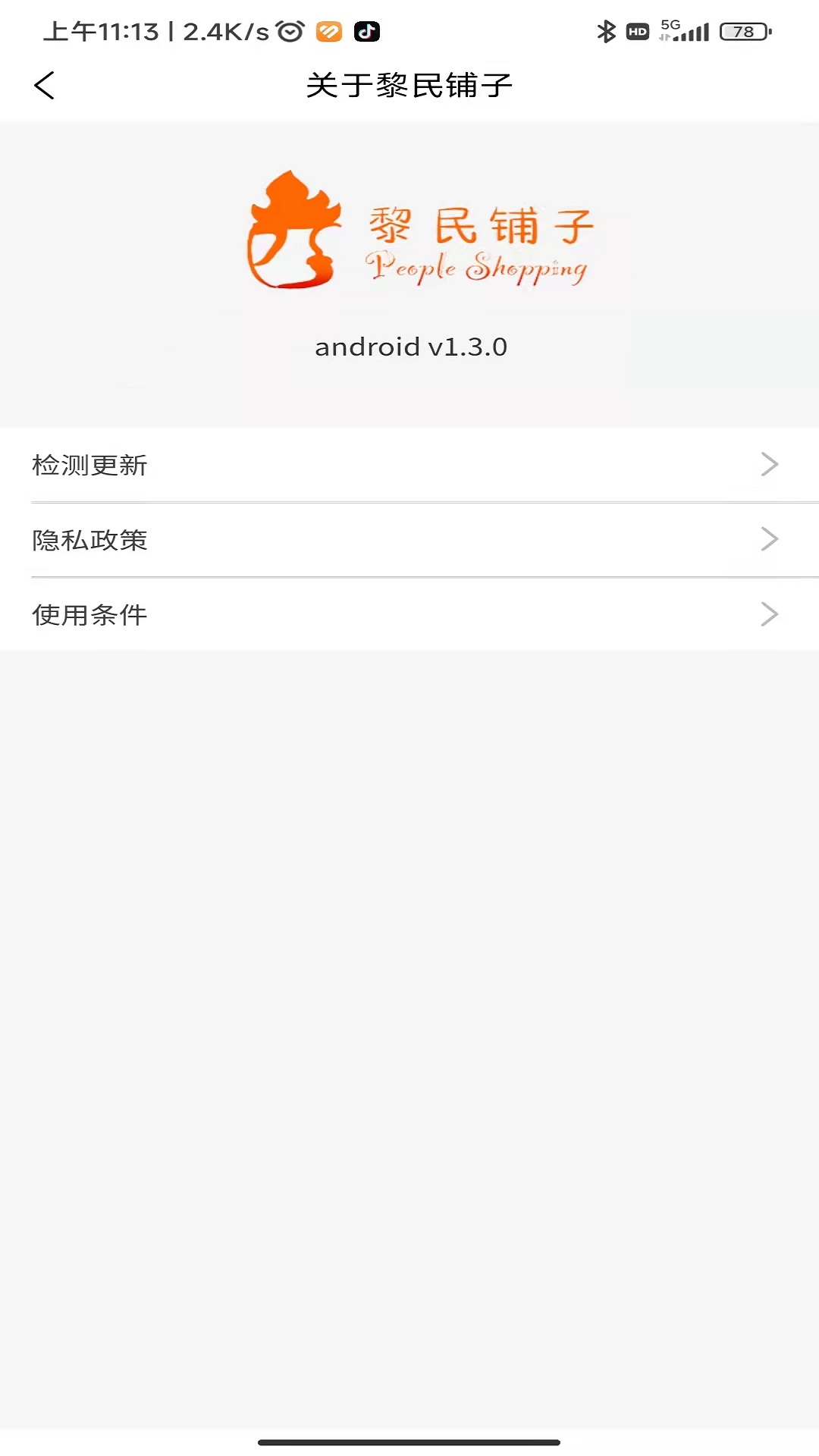
Task: Tap the 关于黎民铺子 page title
Action: (409, 85)
